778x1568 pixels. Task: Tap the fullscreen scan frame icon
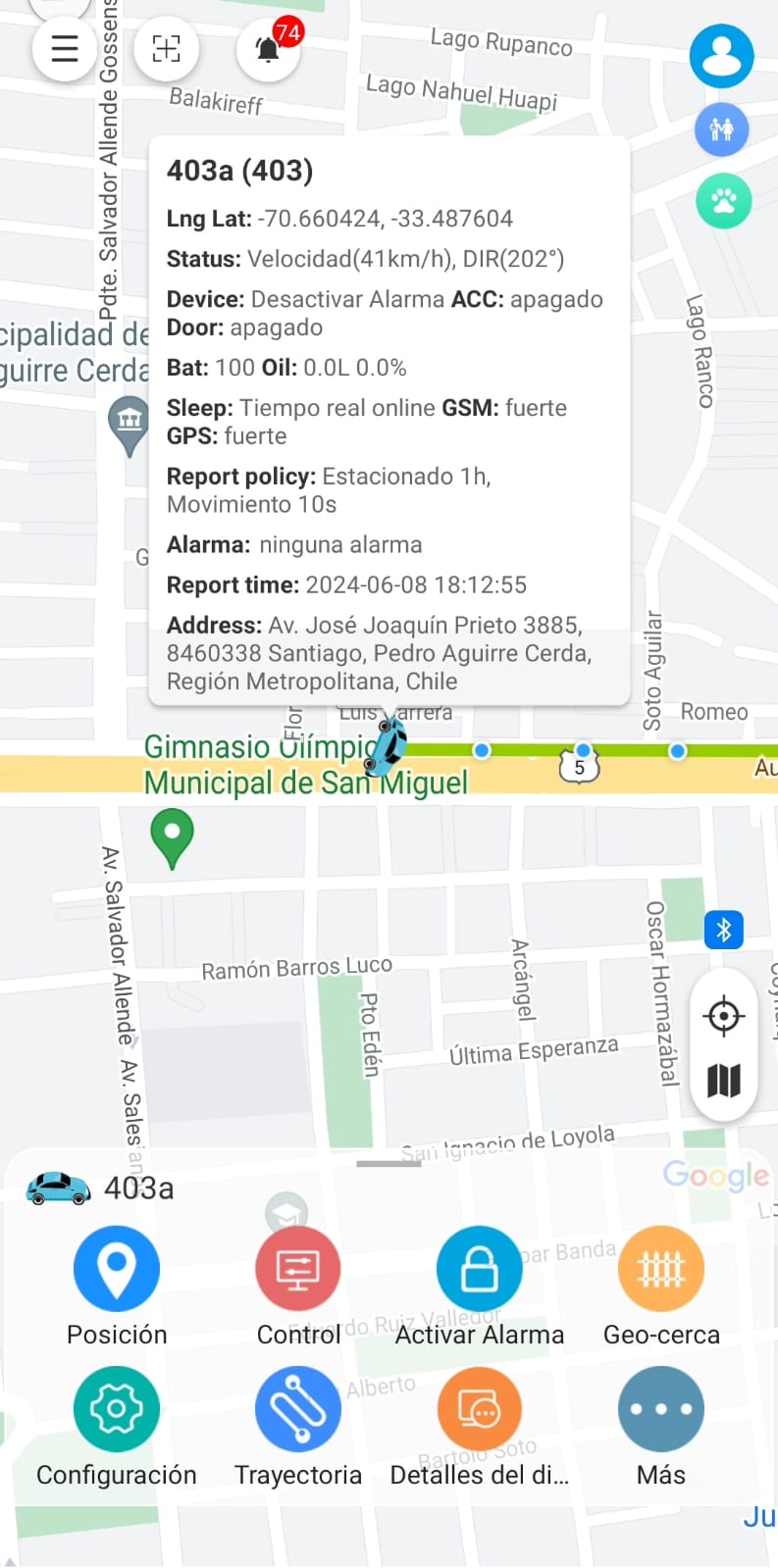(x=166, y=48)
